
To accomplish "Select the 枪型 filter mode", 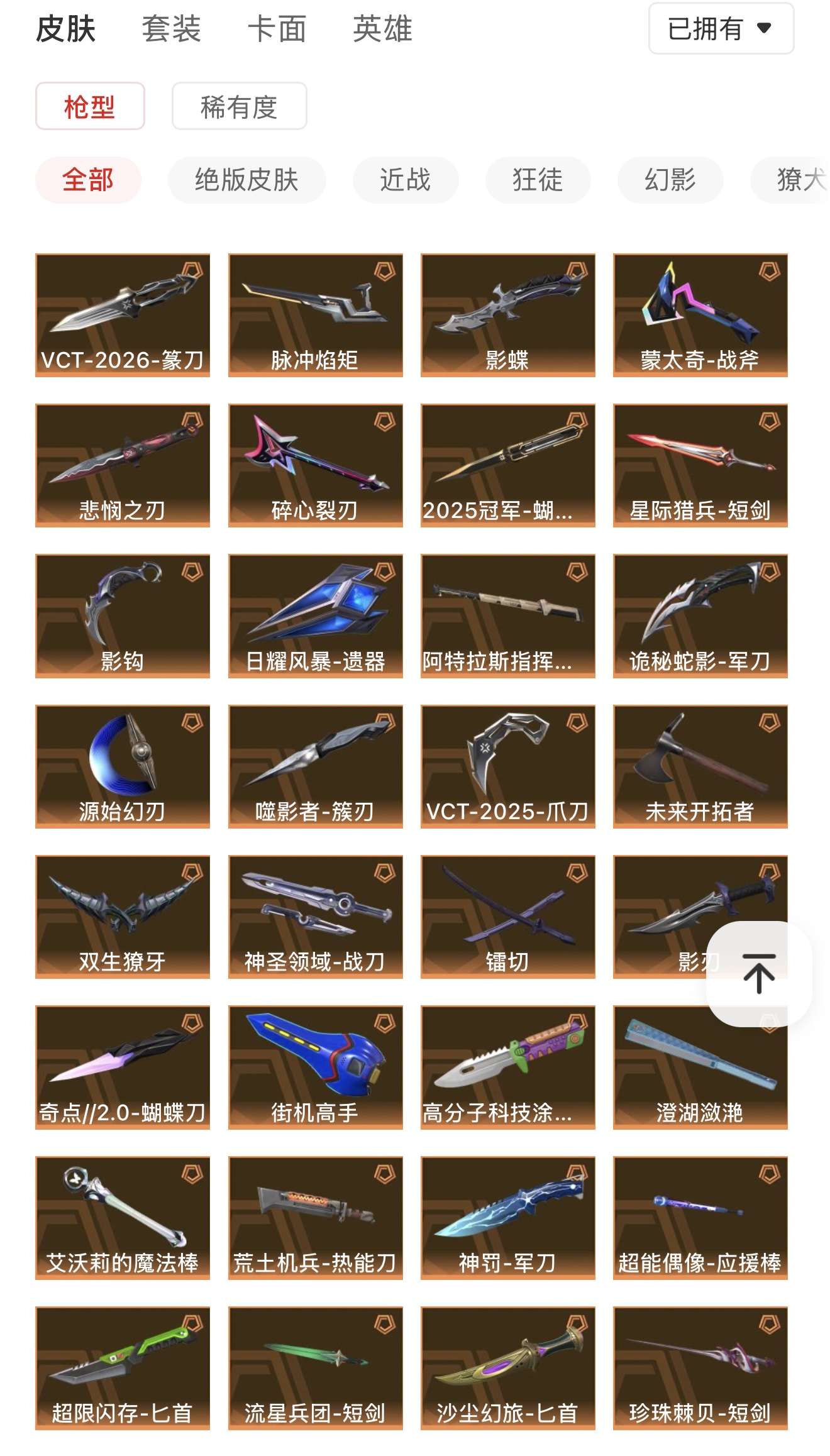I will click(90, 106).
